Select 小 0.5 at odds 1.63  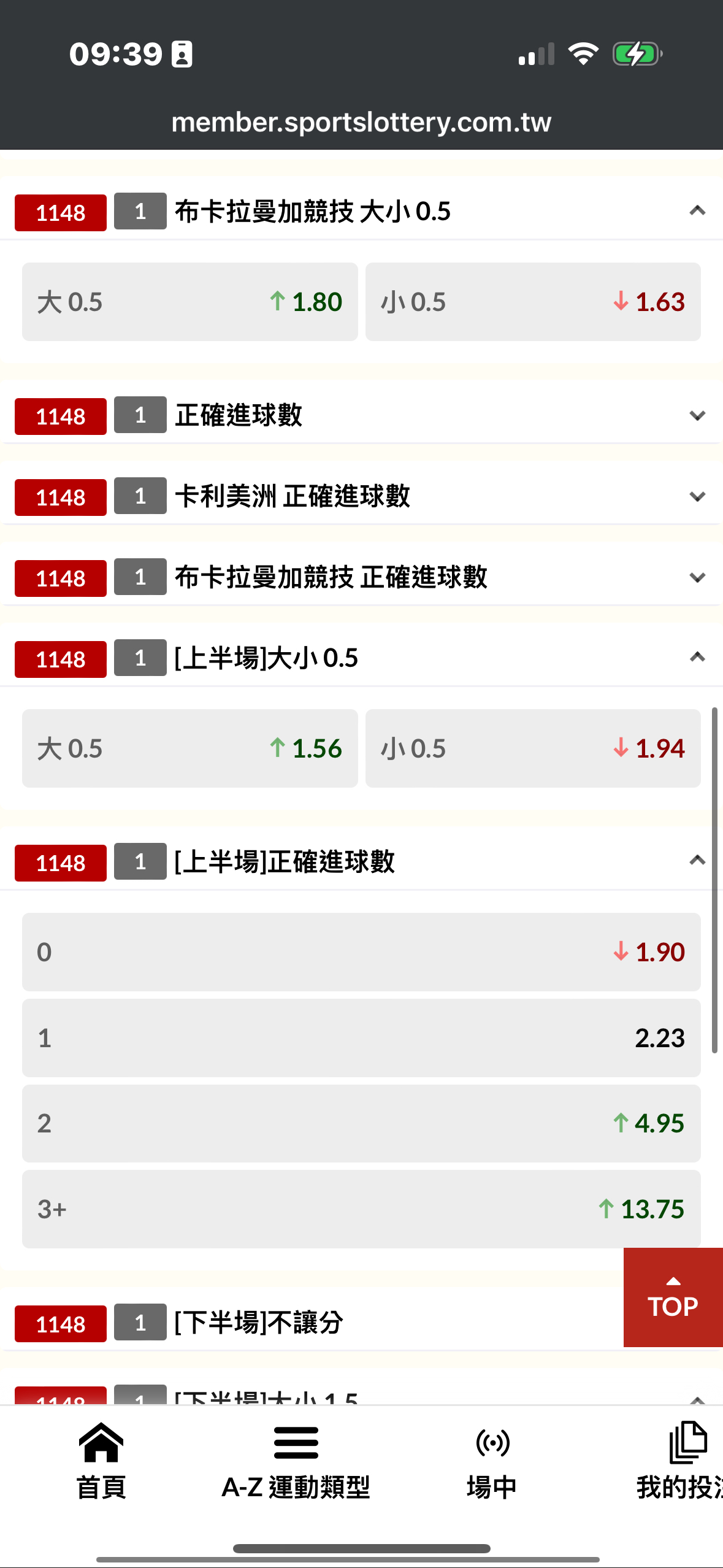533,302
